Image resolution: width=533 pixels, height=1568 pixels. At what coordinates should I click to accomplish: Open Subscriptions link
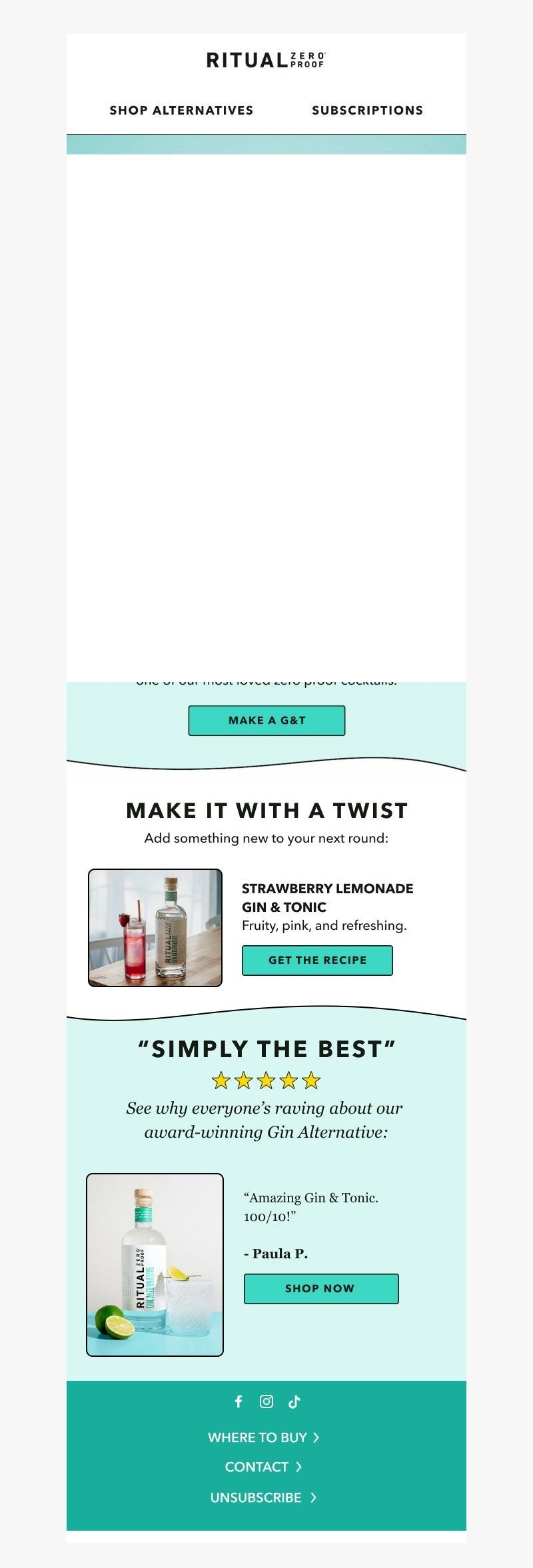tap(367, 111)
